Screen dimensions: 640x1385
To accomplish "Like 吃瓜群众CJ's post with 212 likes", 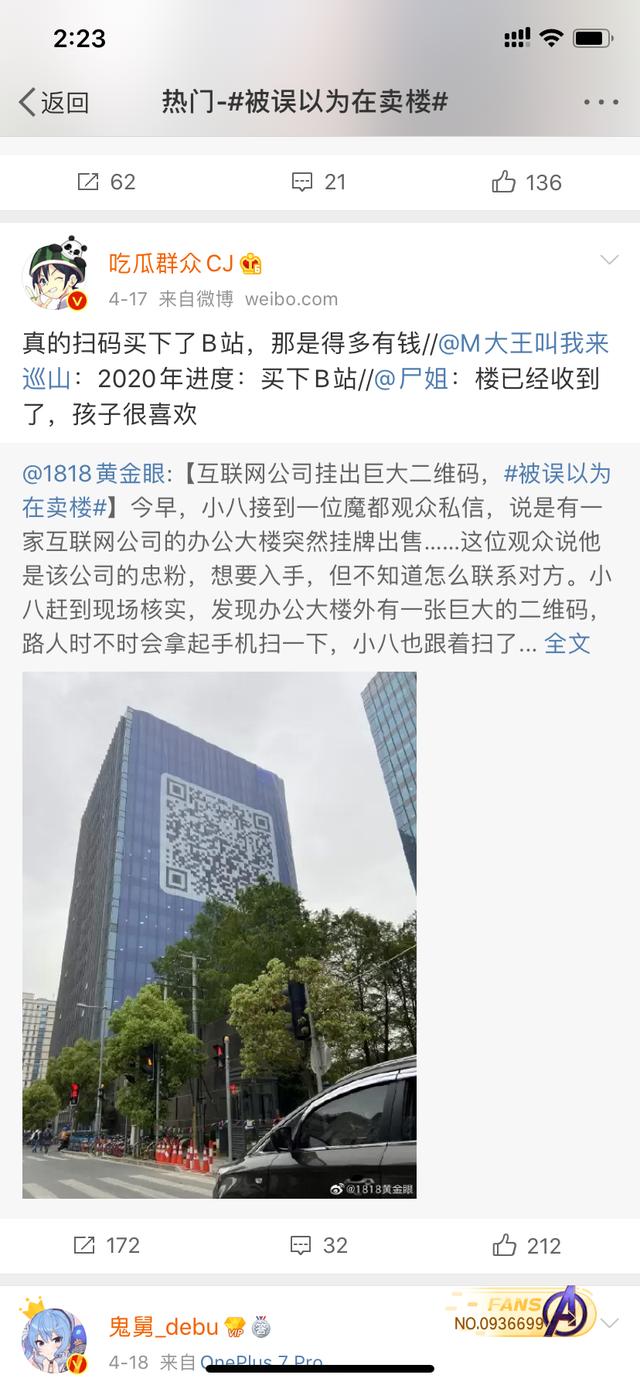I will pos(527,1246).
